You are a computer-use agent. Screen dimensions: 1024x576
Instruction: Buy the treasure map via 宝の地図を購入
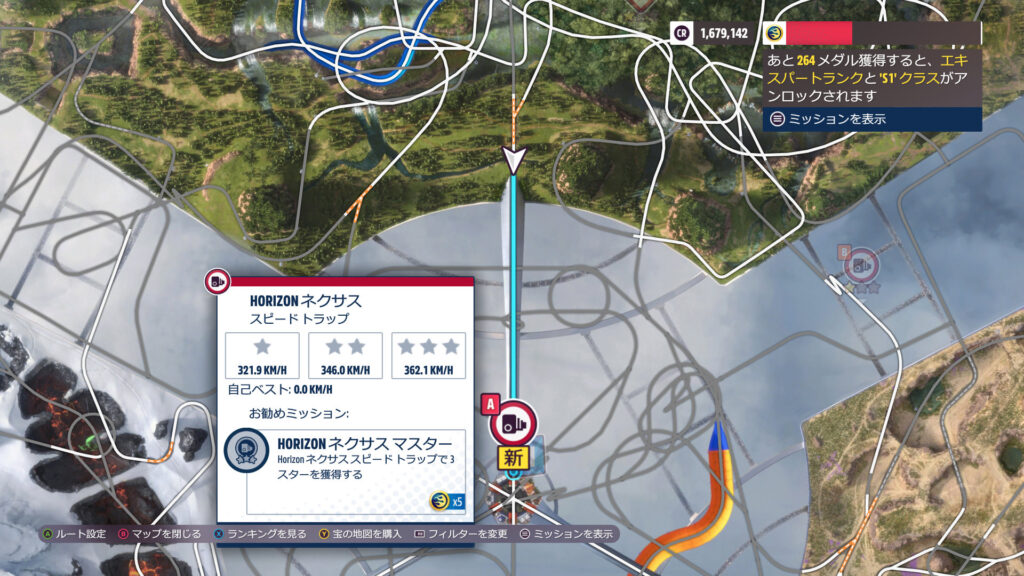(360, 534)
